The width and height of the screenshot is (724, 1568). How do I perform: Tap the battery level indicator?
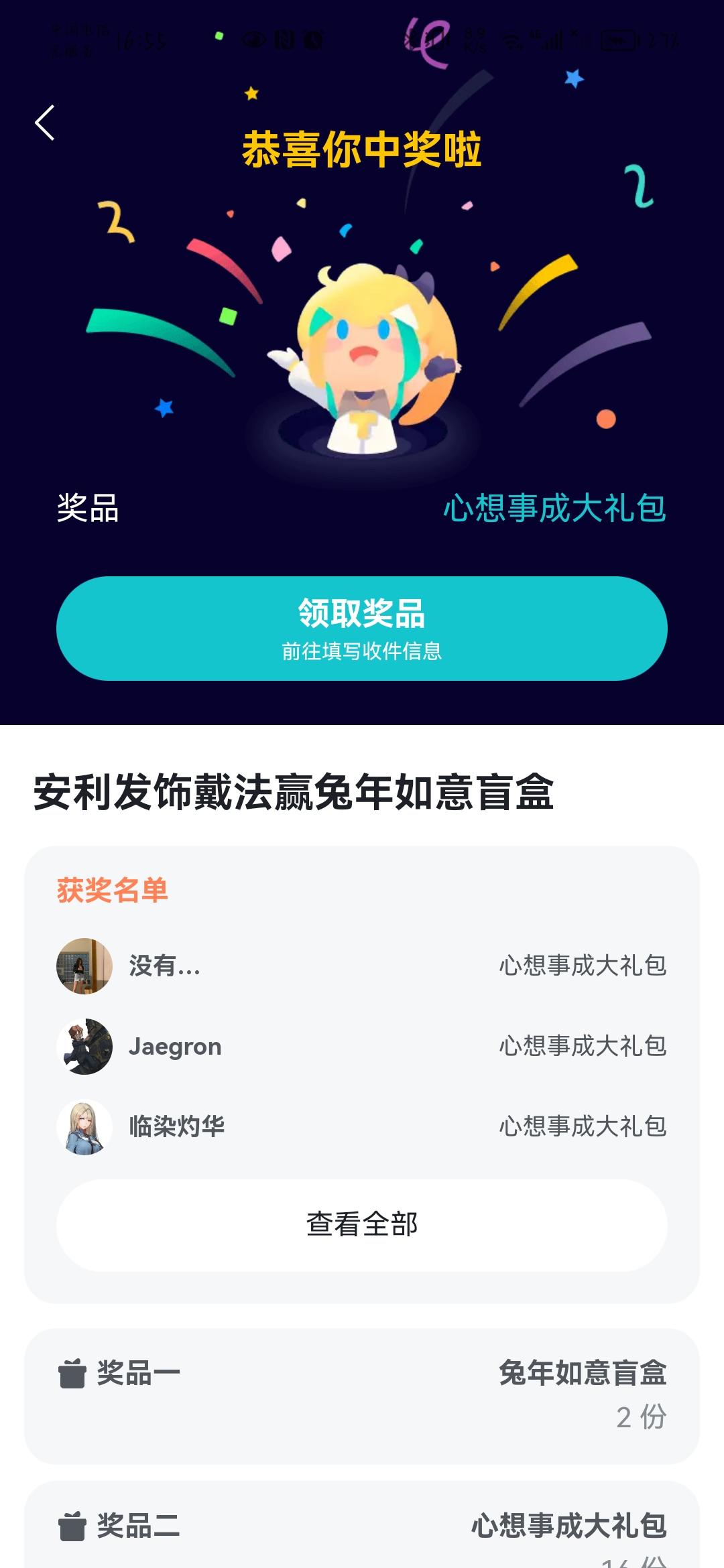point(617,40)
